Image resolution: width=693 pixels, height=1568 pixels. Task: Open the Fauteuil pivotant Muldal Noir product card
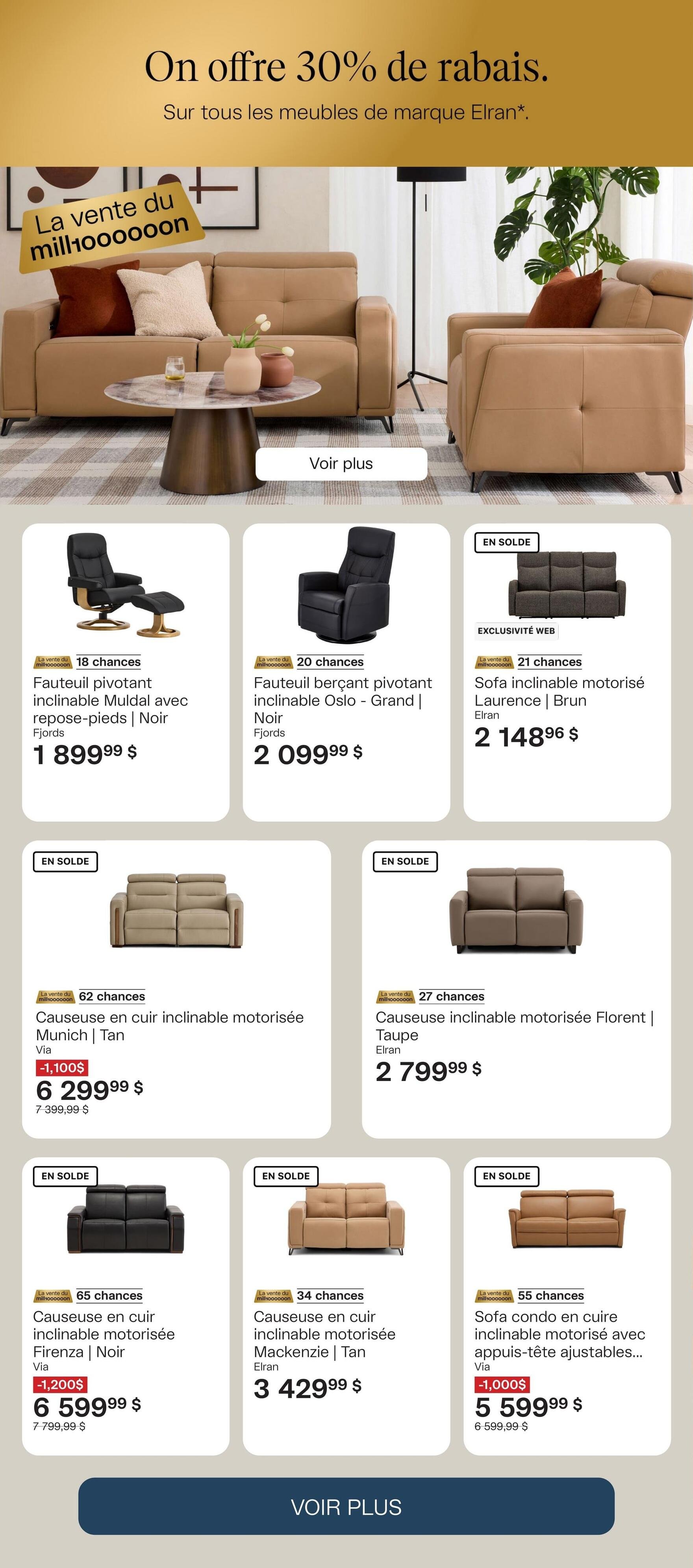point(125,671)
